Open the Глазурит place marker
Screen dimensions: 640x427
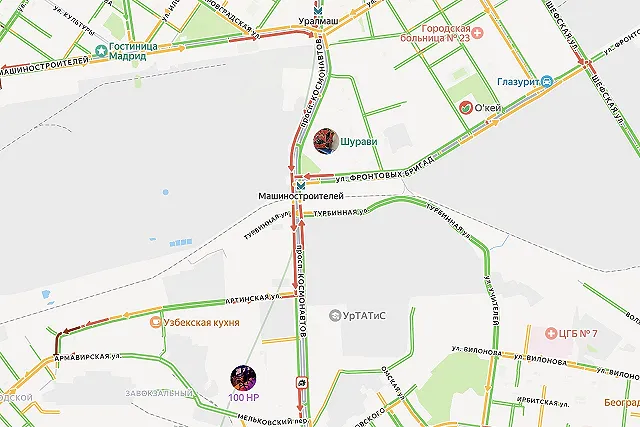click(547, 81)
